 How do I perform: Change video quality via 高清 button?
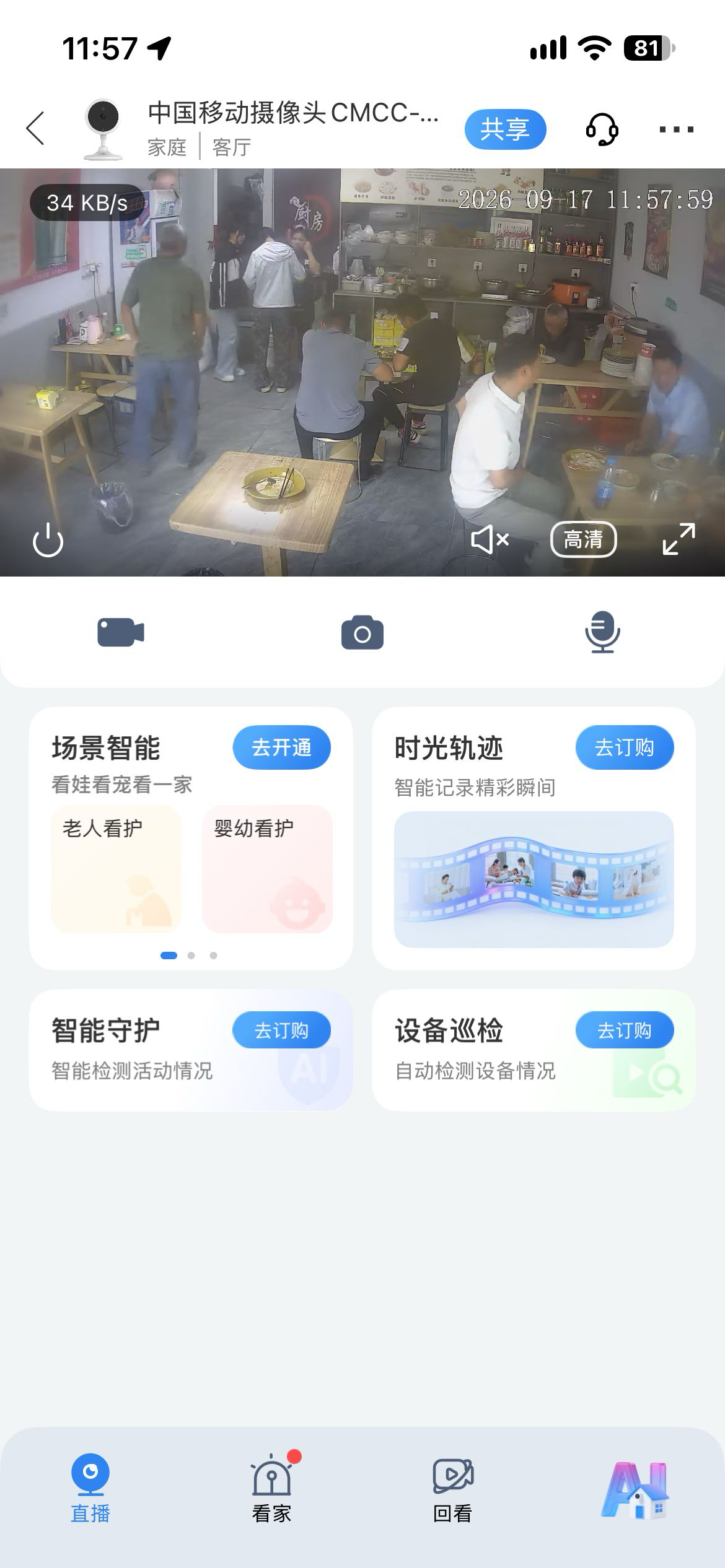pyautogui.click(x=583, y=539)
